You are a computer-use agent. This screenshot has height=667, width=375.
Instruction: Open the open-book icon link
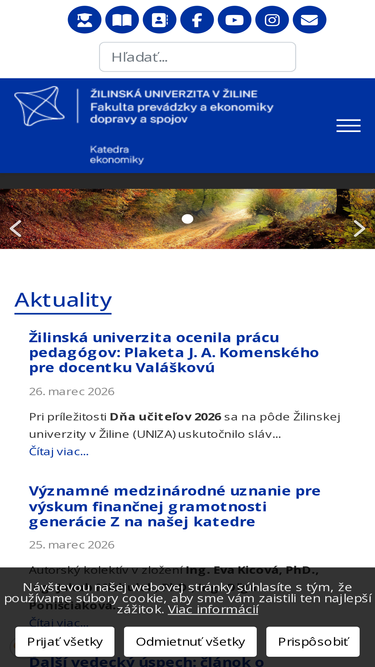point(122,20)
